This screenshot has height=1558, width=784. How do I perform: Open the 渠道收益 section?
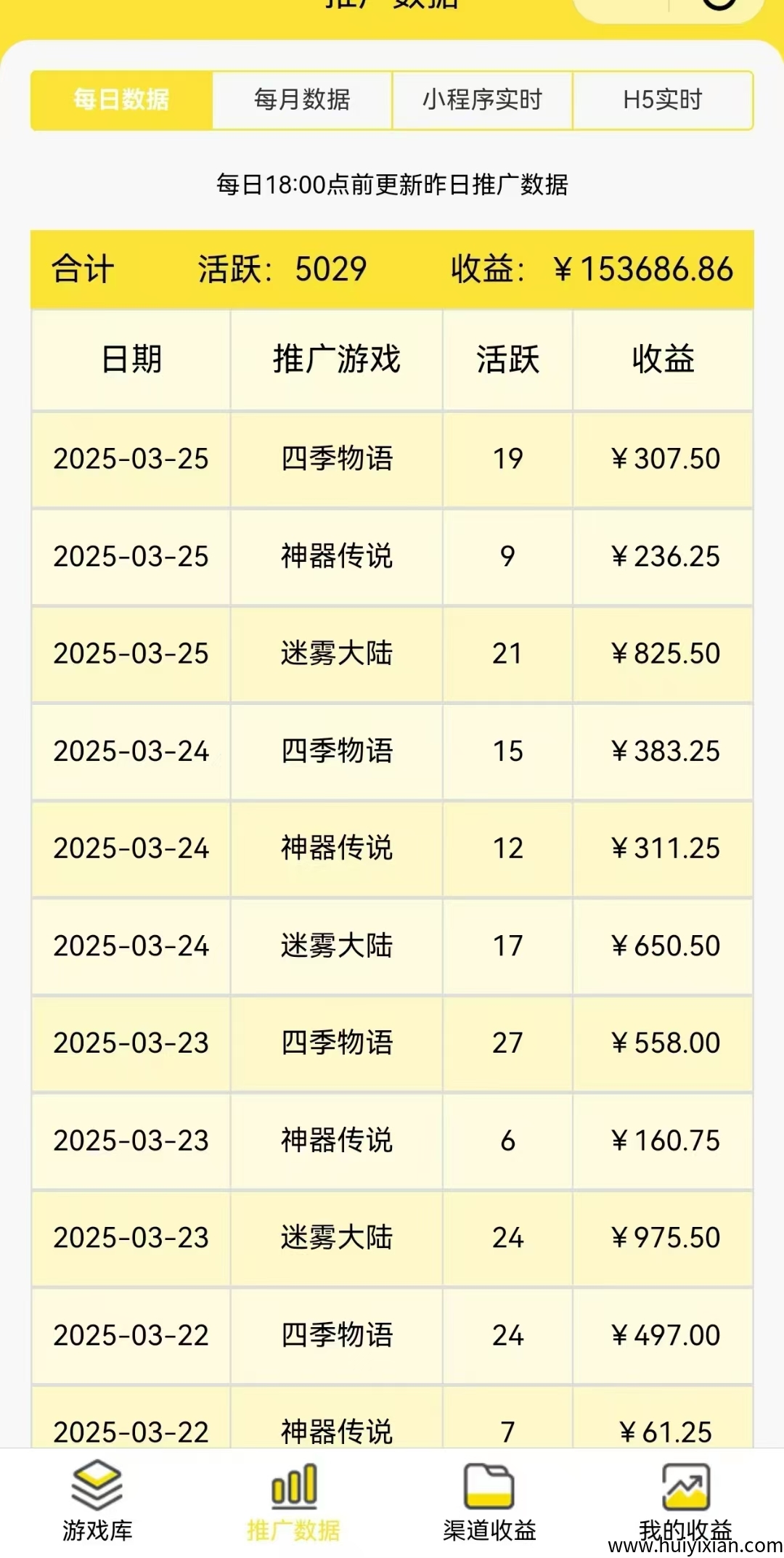pos(489,1500)
